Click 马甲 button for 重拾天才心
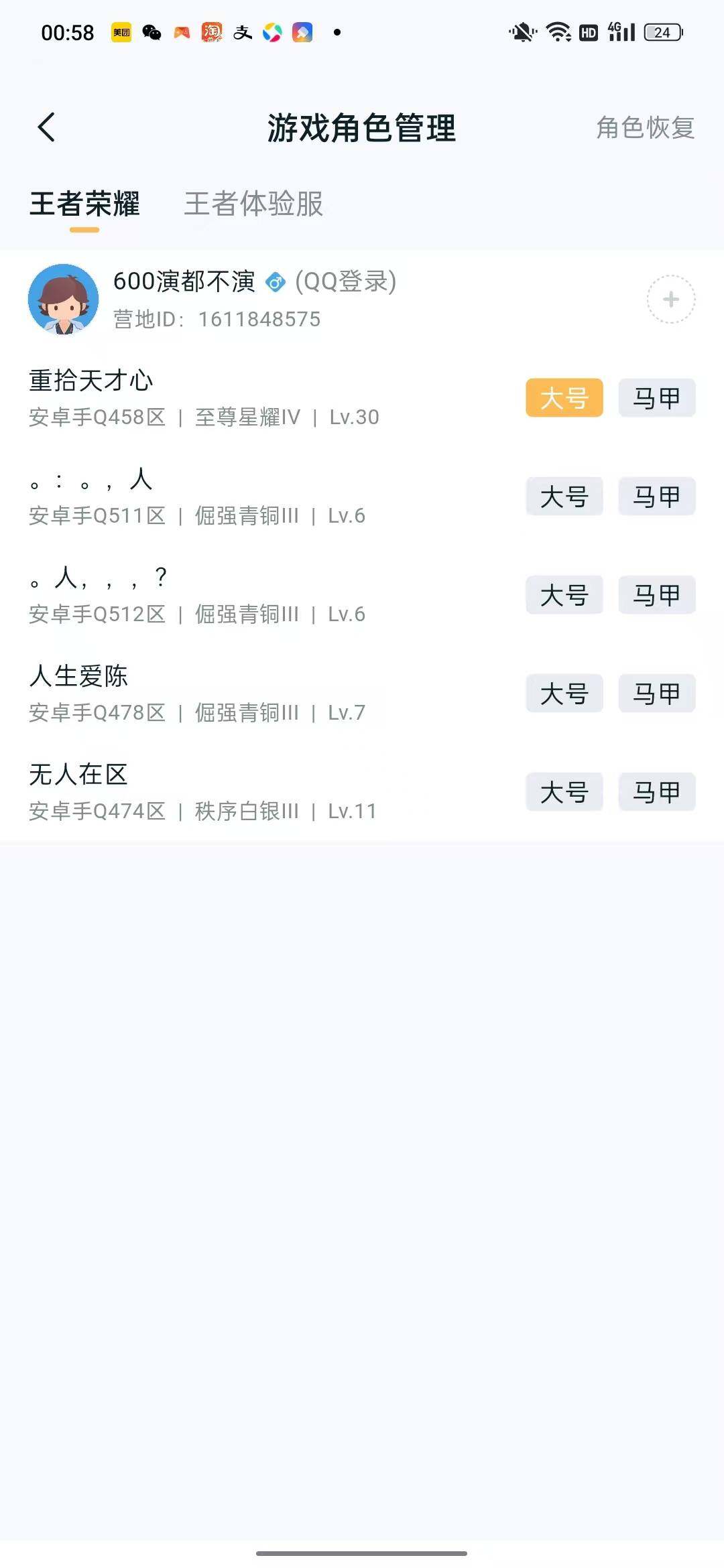 pos(656,397)
